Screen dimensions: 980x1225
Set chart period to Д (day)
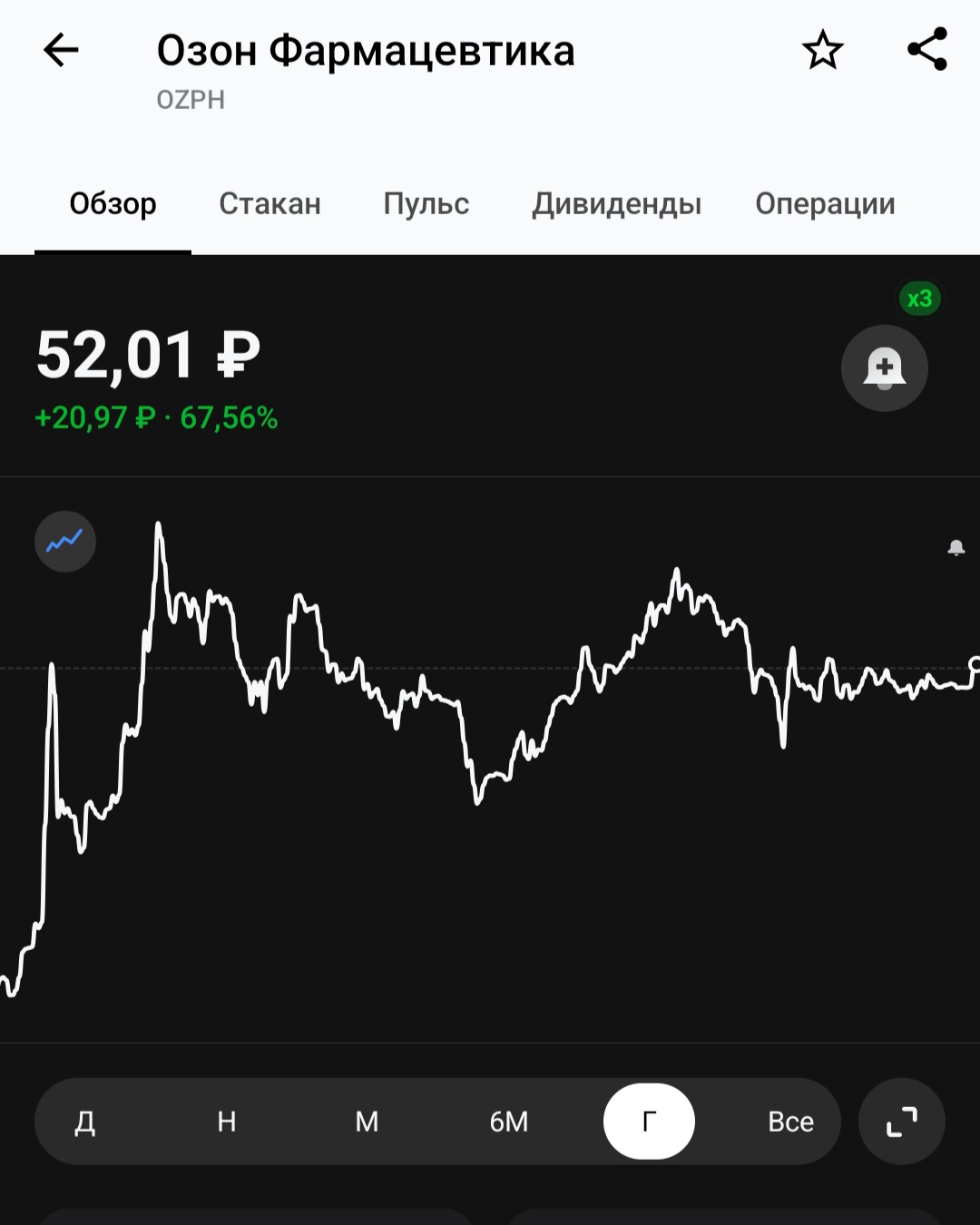coord(84,1122)
